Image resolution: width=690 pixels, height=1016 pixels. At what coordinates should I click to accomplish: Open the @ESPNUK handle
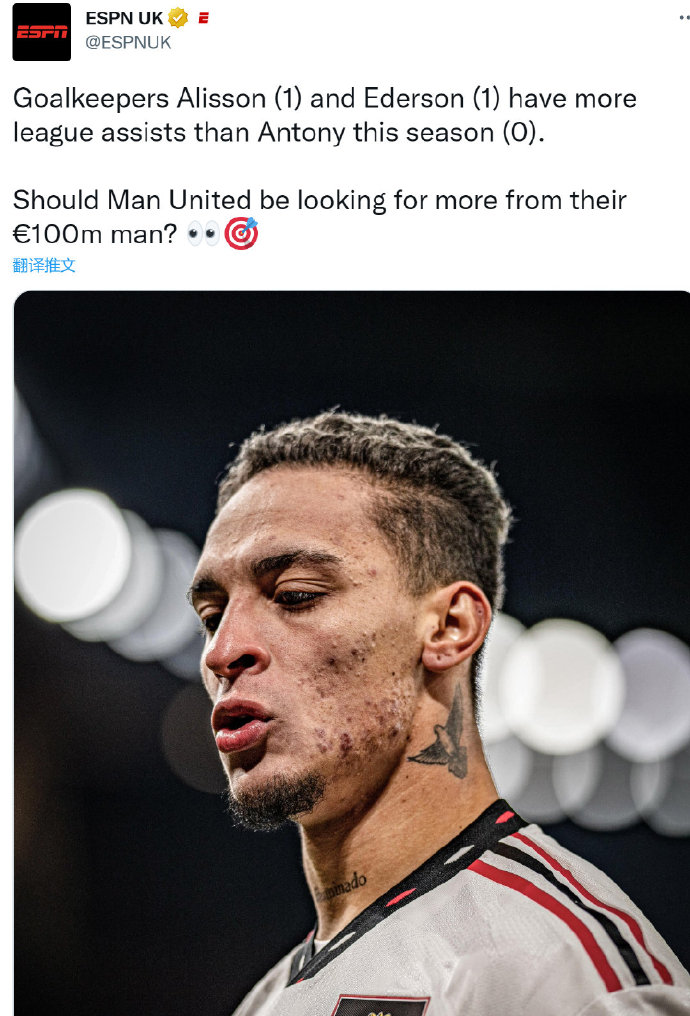pyautogui.click(x=129, y=43)
